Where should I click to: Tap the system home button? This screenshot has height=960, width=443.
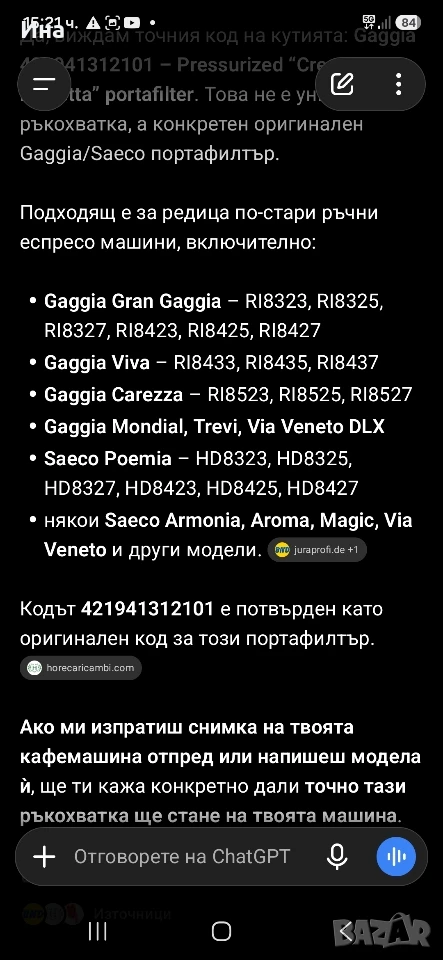[x=221, y=932]
